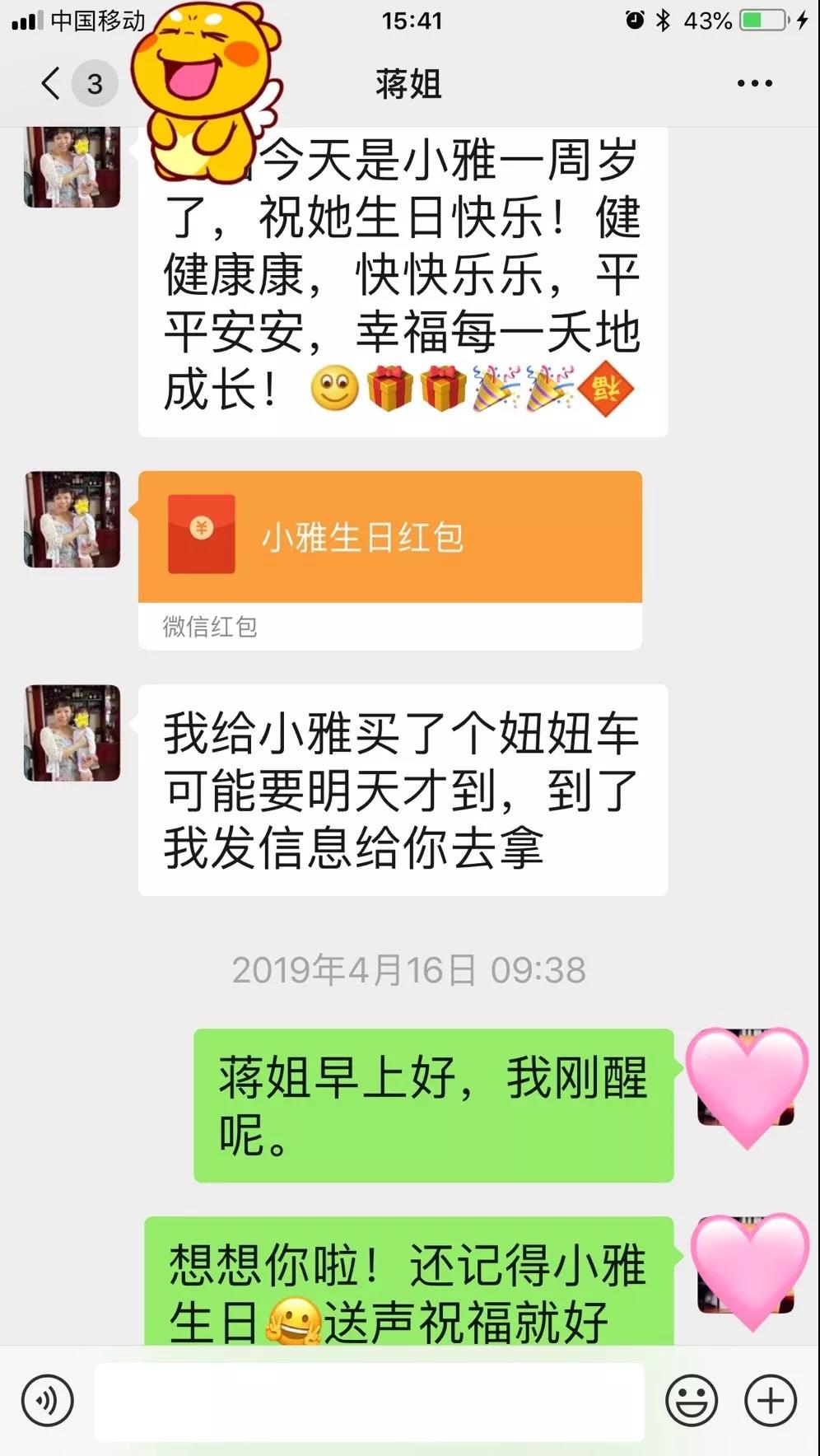Tap the message text field
Viewport: 820px width, 1456px height.
tap(369, 1400)
